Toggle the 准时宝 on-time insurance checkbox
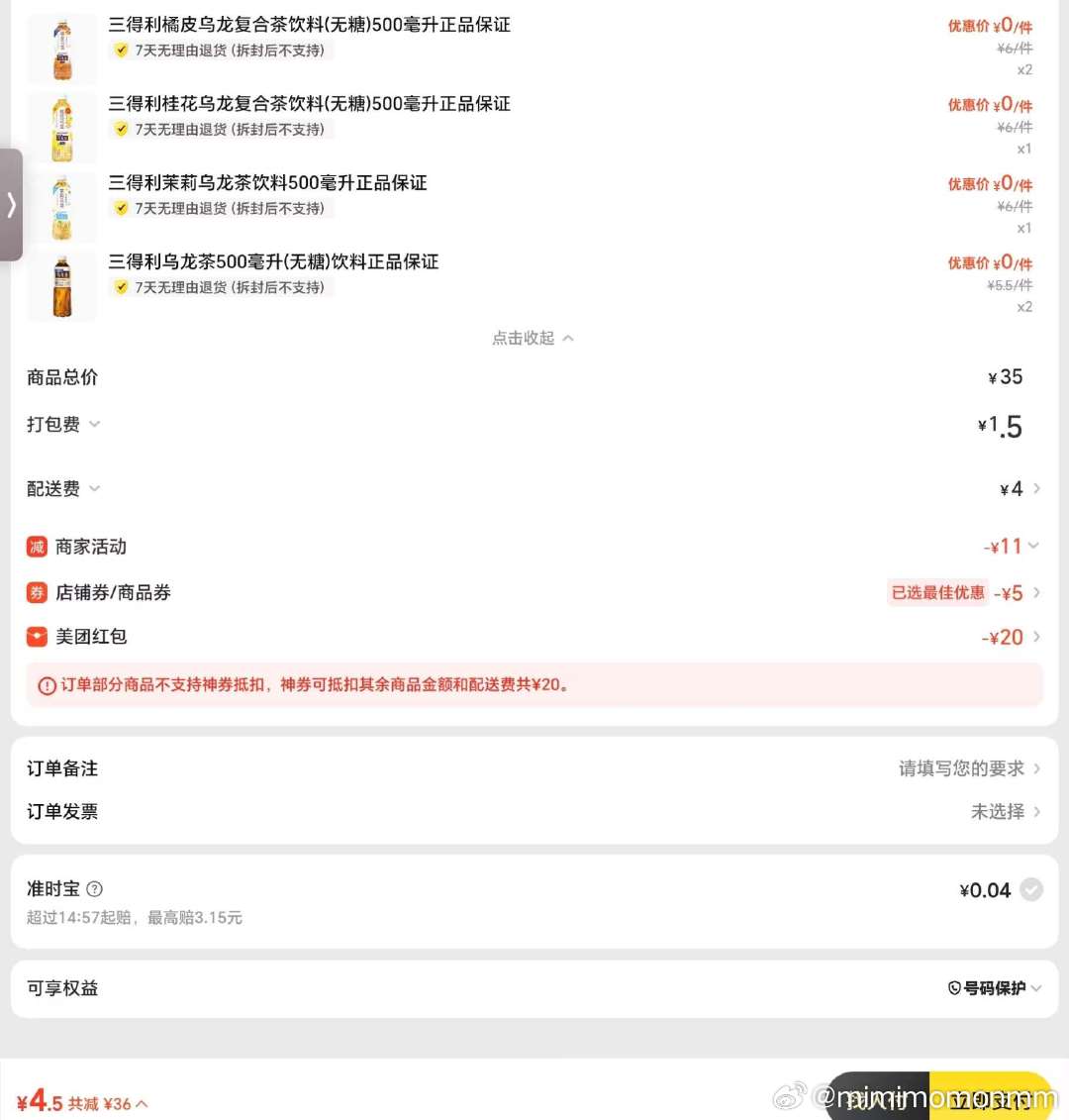This screenshot has width=1069, height=1120. tap(1031, 890)
